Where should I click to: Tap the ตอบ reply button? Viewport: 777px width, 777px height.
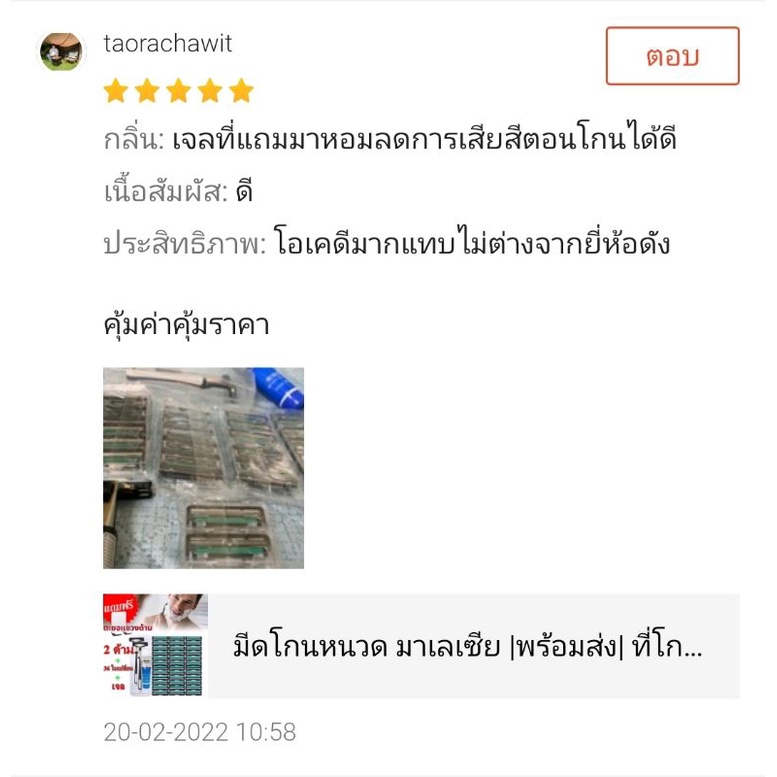click(672, 56)
